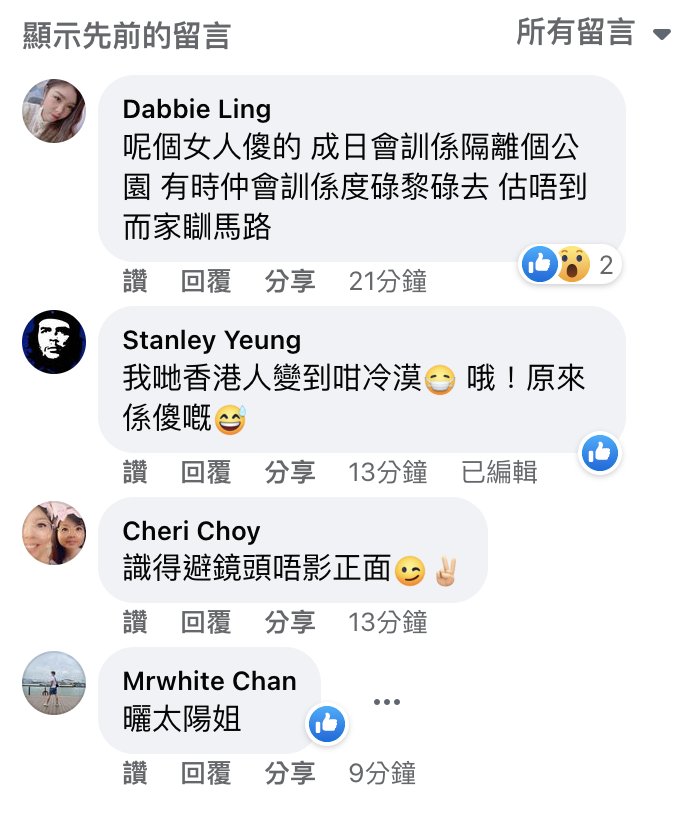This screenshot has height=817, width=689.
Task: Share Stanley Yeung's comment
Action: coord(290,472)
